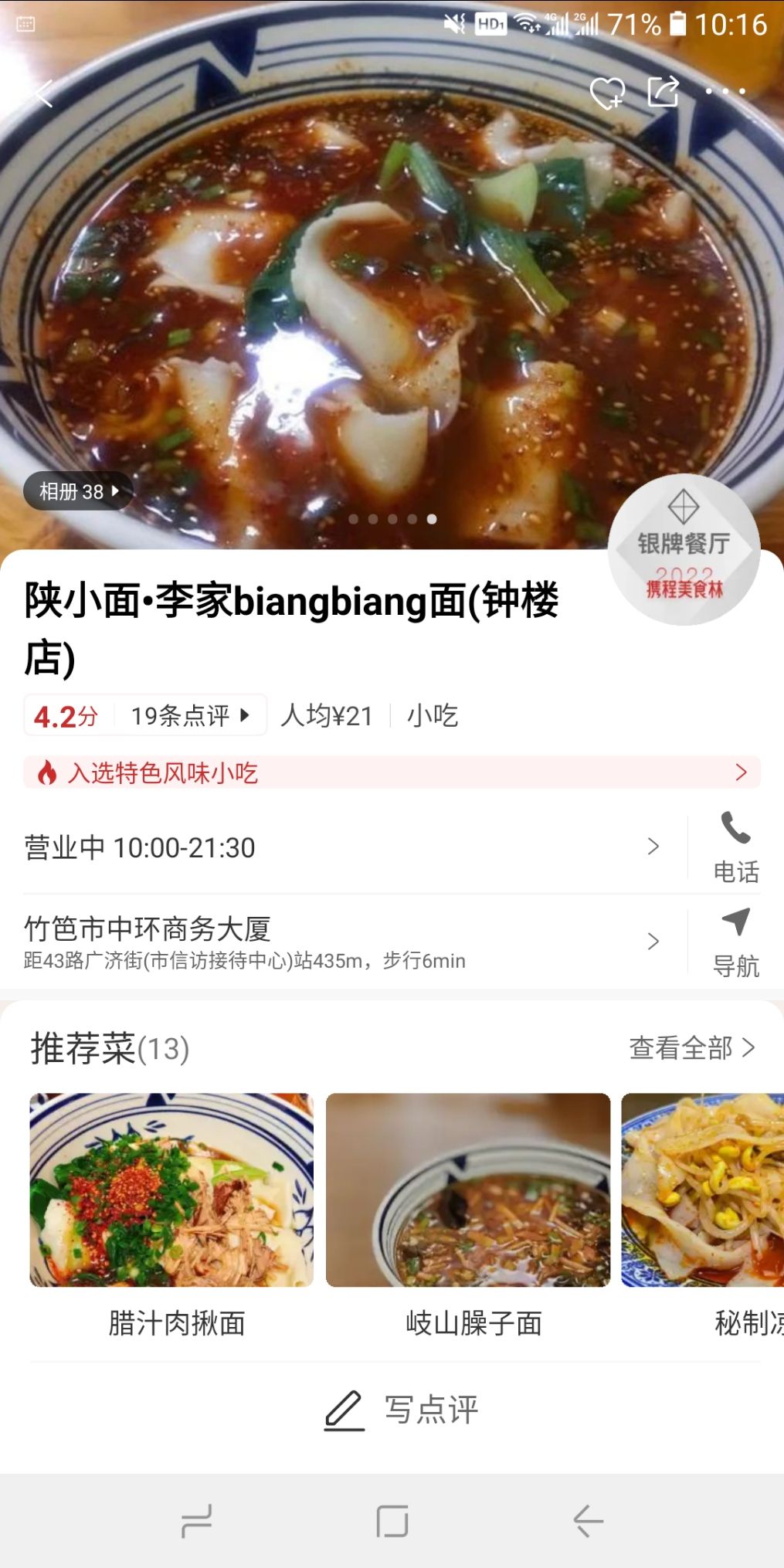Call the restaurant via 电话
Viewport: 784px width, 1568px height.
(735, 847)
